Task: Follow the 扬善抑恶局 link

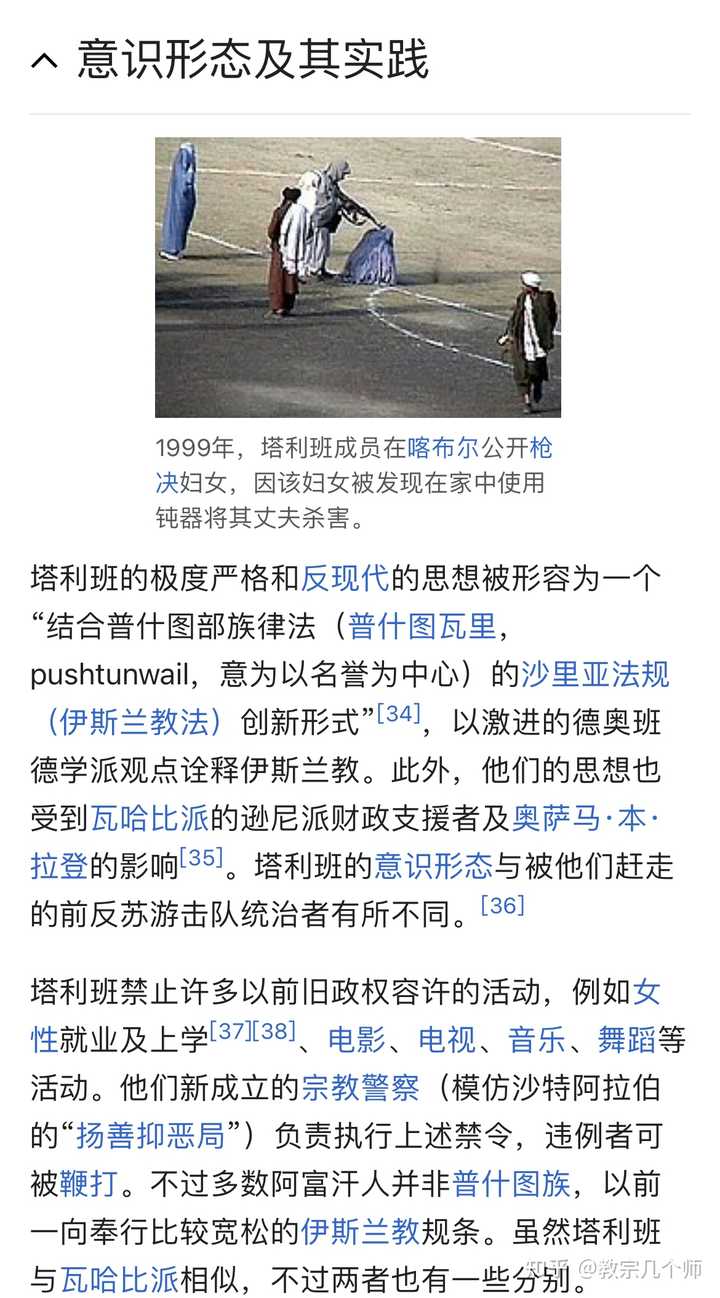Action: (x=151, y=1136)
